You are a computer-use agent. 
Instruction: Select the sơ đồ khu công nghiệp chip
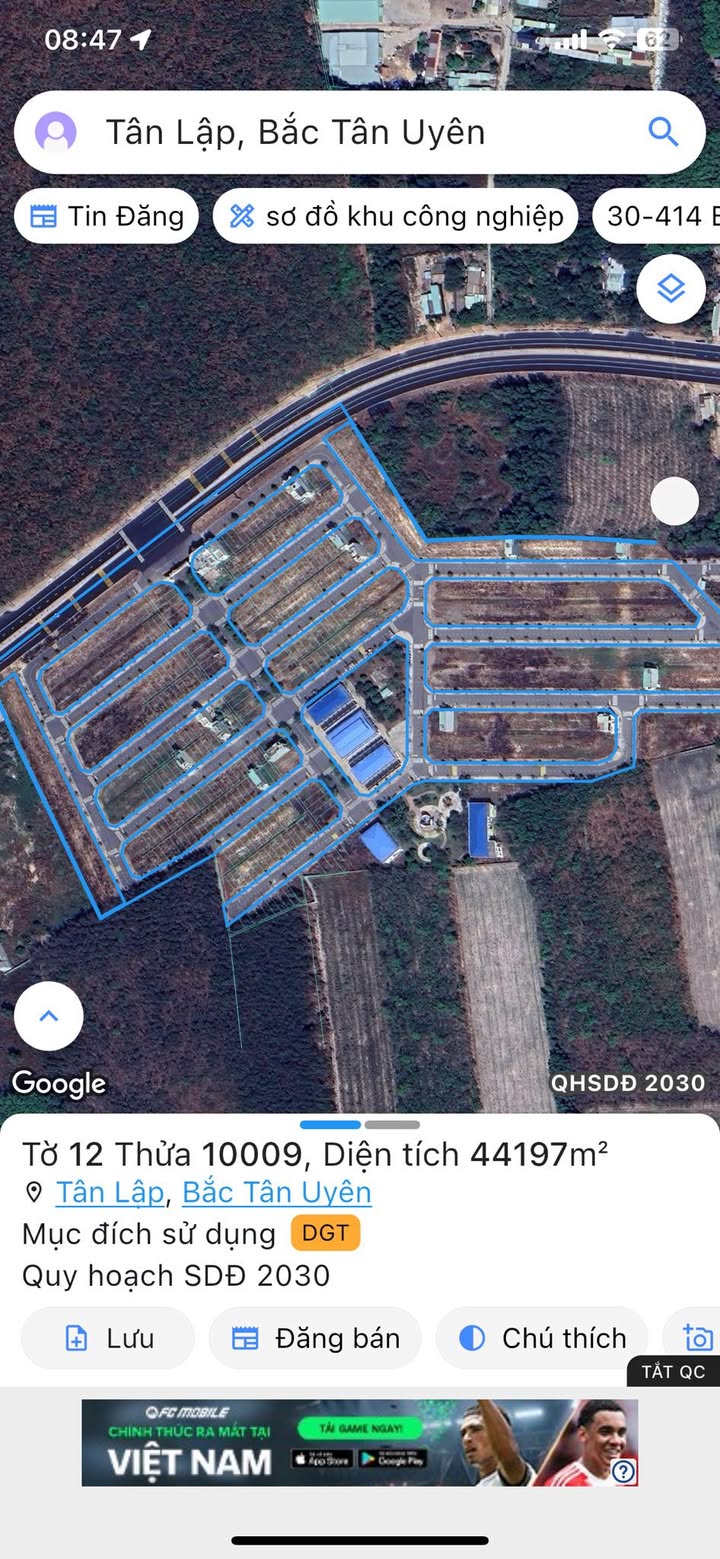click(395, 216)
